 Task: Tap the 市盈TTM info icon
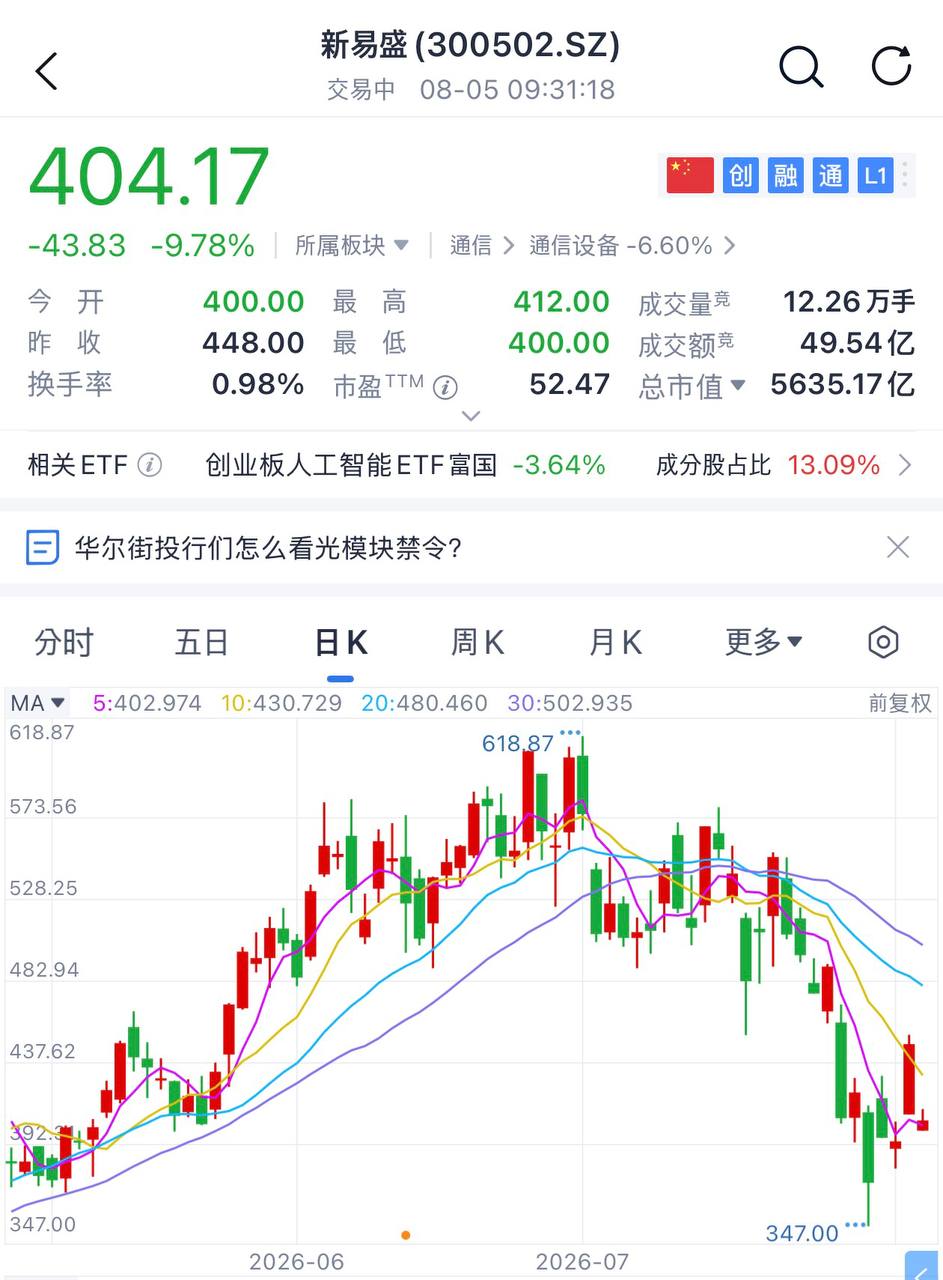coord(445,387)
